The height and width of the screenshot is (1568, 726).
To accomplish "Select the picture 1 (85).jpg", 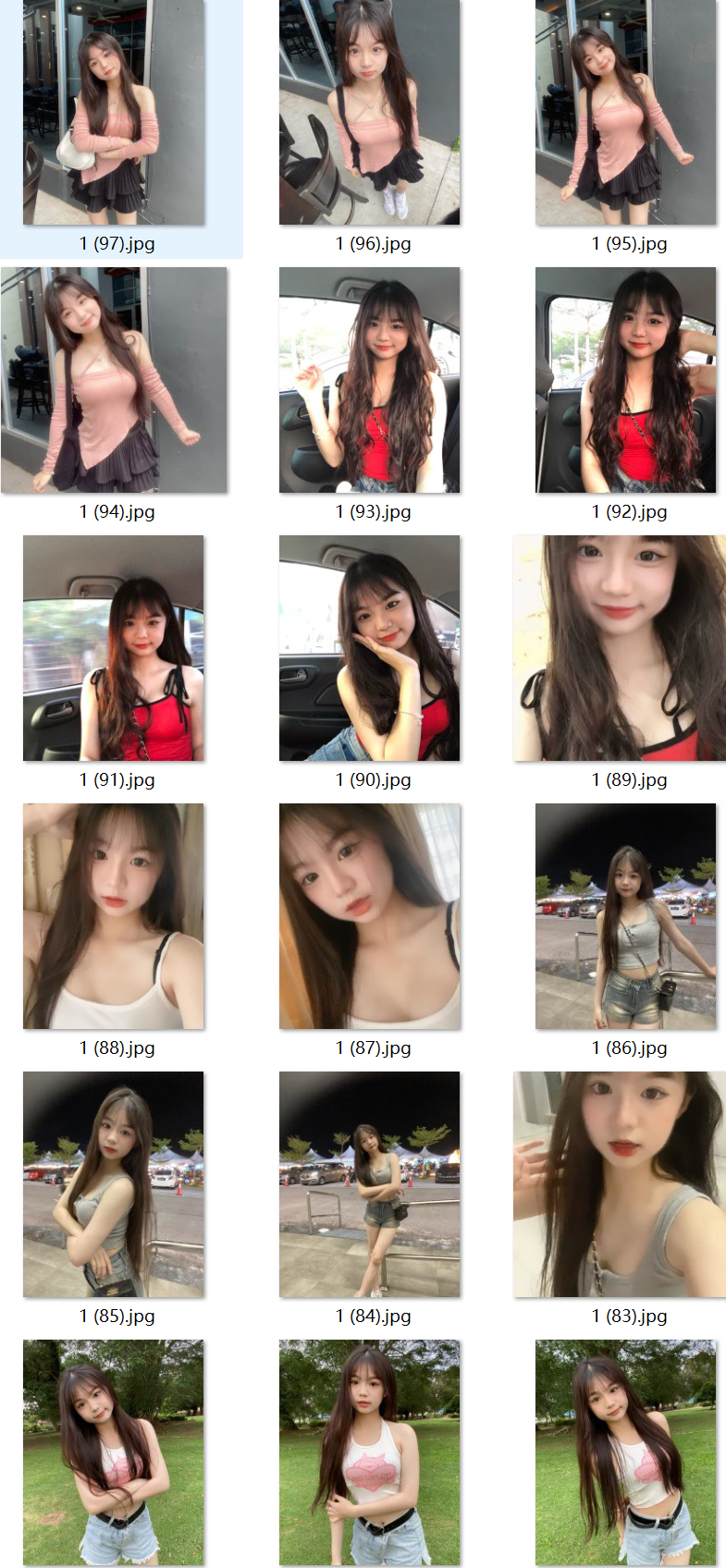I will pyautogui.click(x=114, y=1184).
